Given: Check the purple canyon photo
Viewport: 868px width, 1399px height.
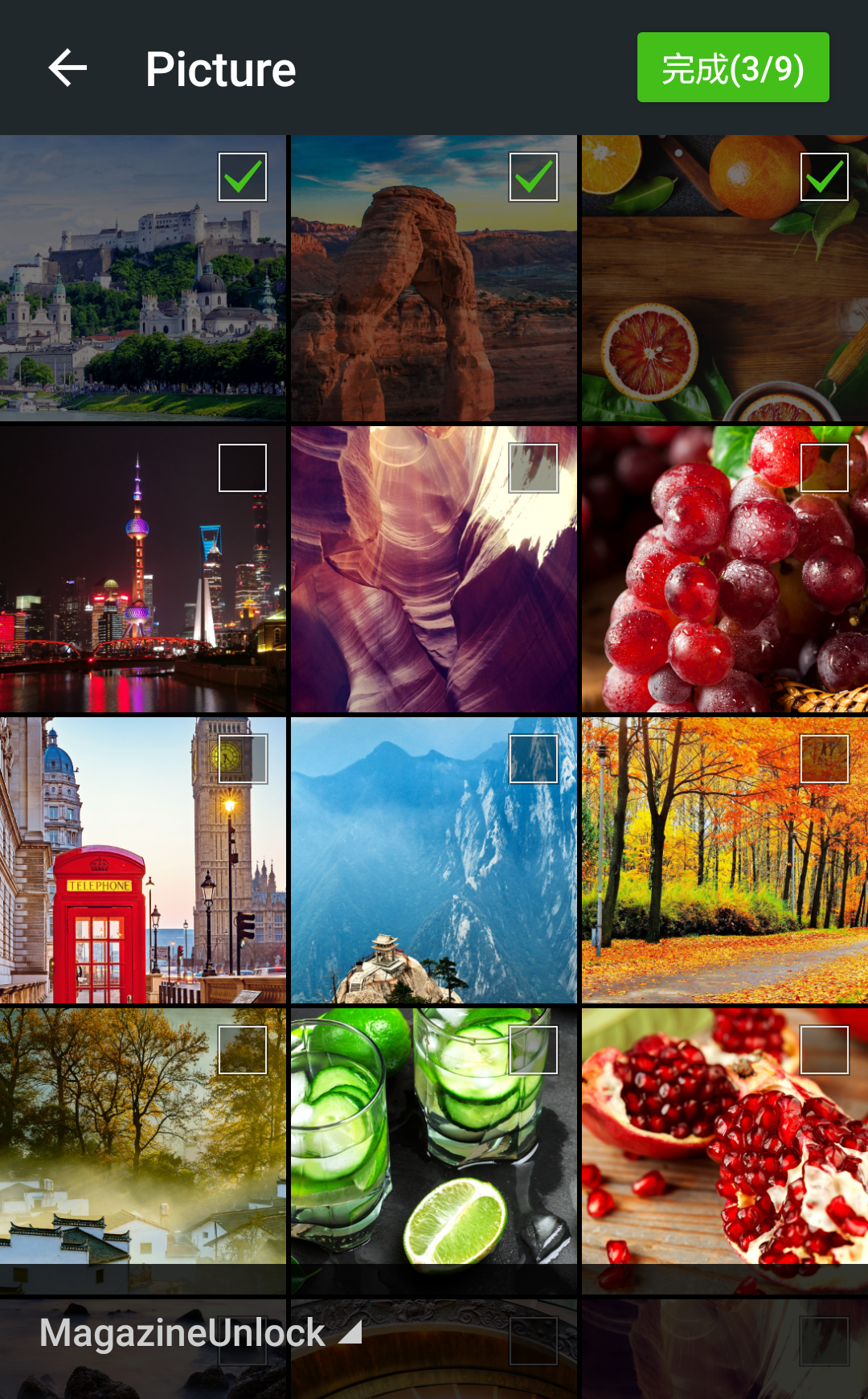Looking at the screenshot, I should point(534,468).
